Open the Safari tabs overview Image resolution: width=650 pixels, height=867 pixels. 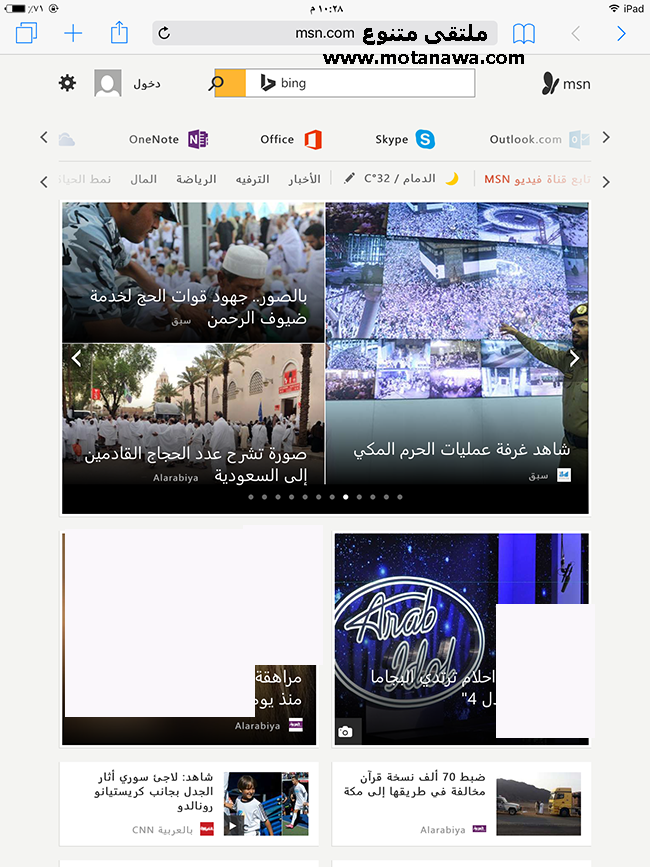[26, 33]
